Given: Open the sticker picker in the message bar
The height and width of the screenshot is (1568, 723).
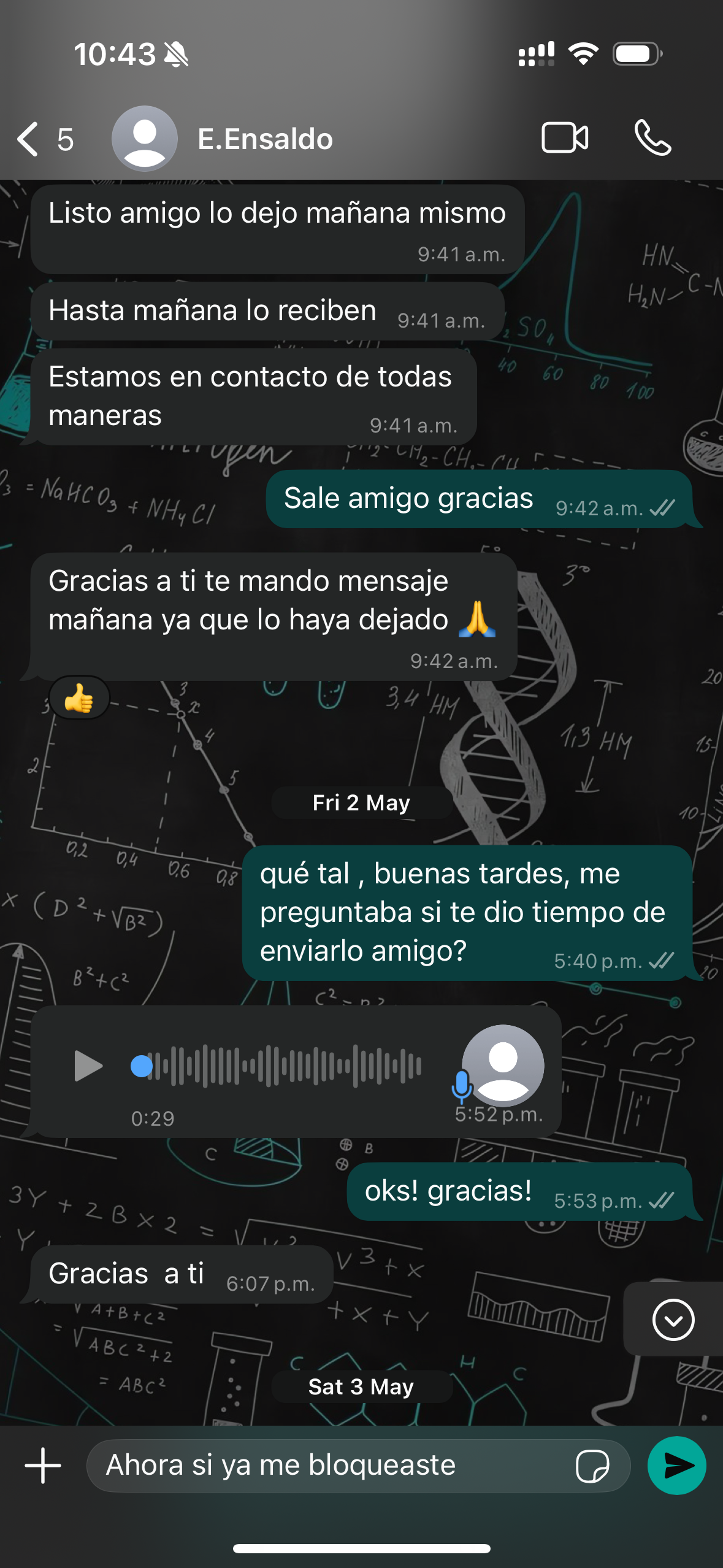Looking at the screenshot, I should pyautogui.click(x=594, y=1466).
